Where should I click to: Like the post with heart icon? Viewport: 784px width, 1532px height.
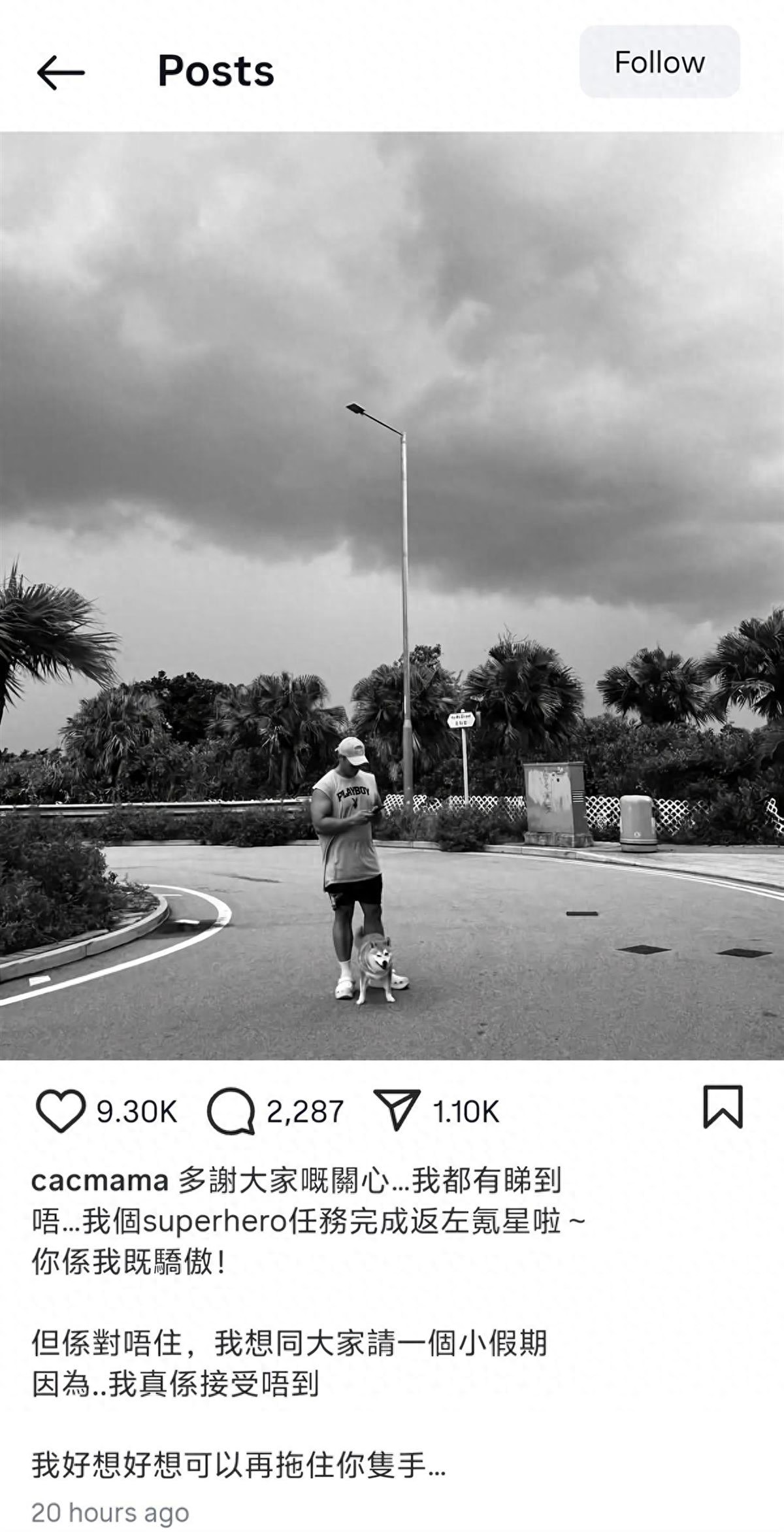60,1111
